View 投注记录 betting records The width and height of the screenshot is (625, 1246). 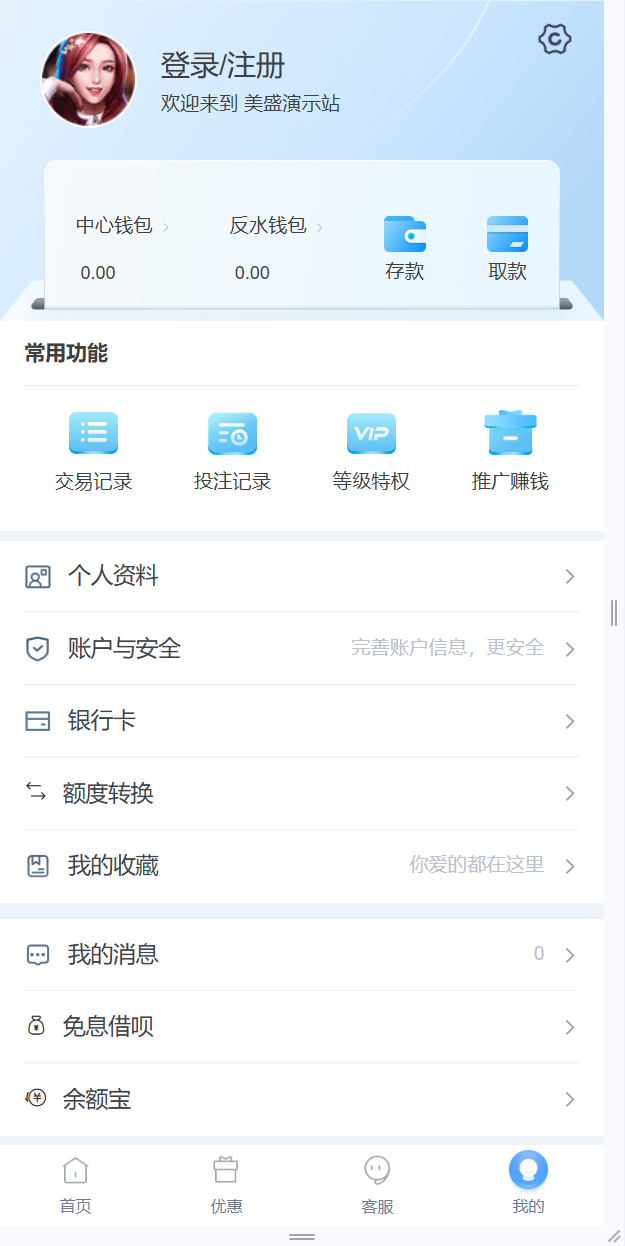232,452
